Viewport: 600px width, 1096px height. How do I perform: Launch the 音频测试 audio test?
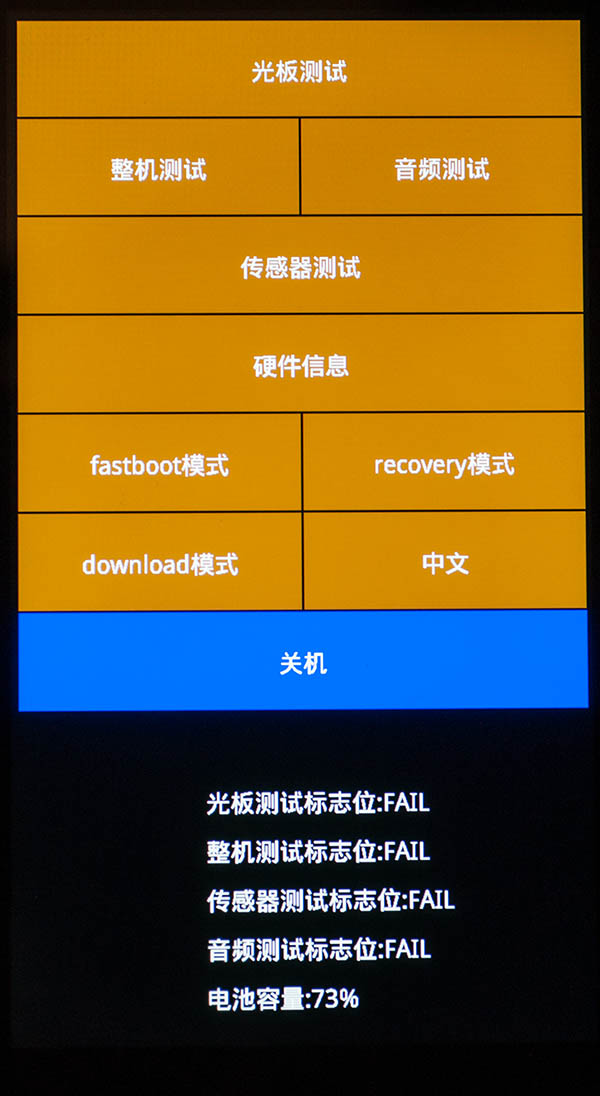441,167
